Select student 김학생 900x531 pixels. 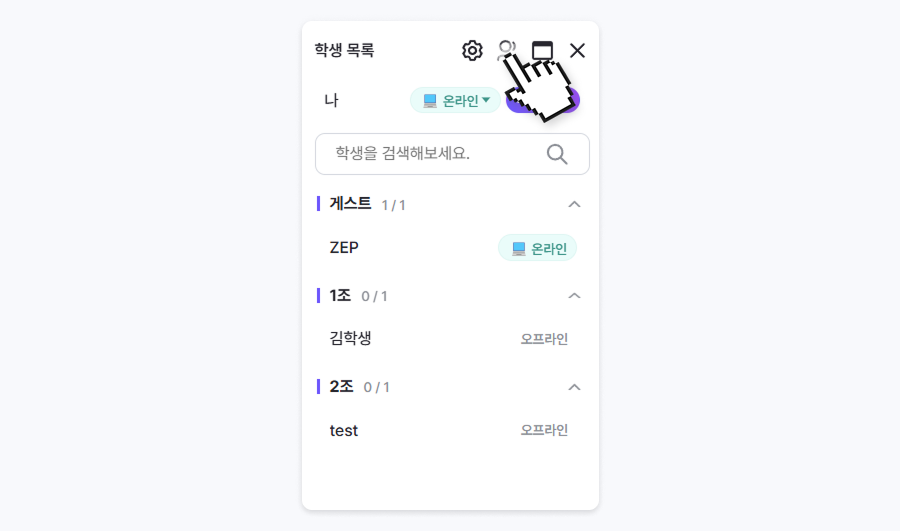coord(351,338)
